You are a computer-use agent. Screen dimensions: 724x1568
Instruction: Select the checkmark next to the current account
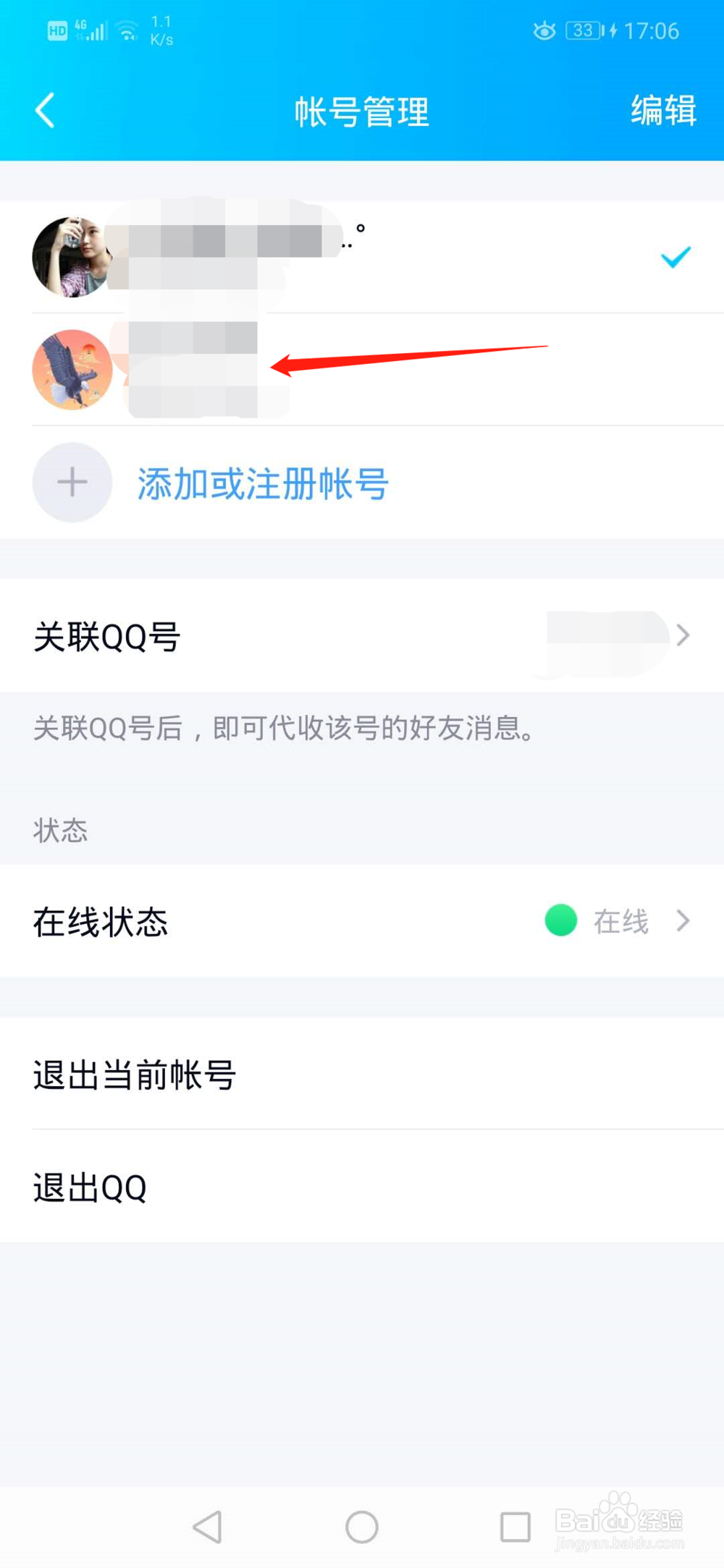tap(674, 258)
